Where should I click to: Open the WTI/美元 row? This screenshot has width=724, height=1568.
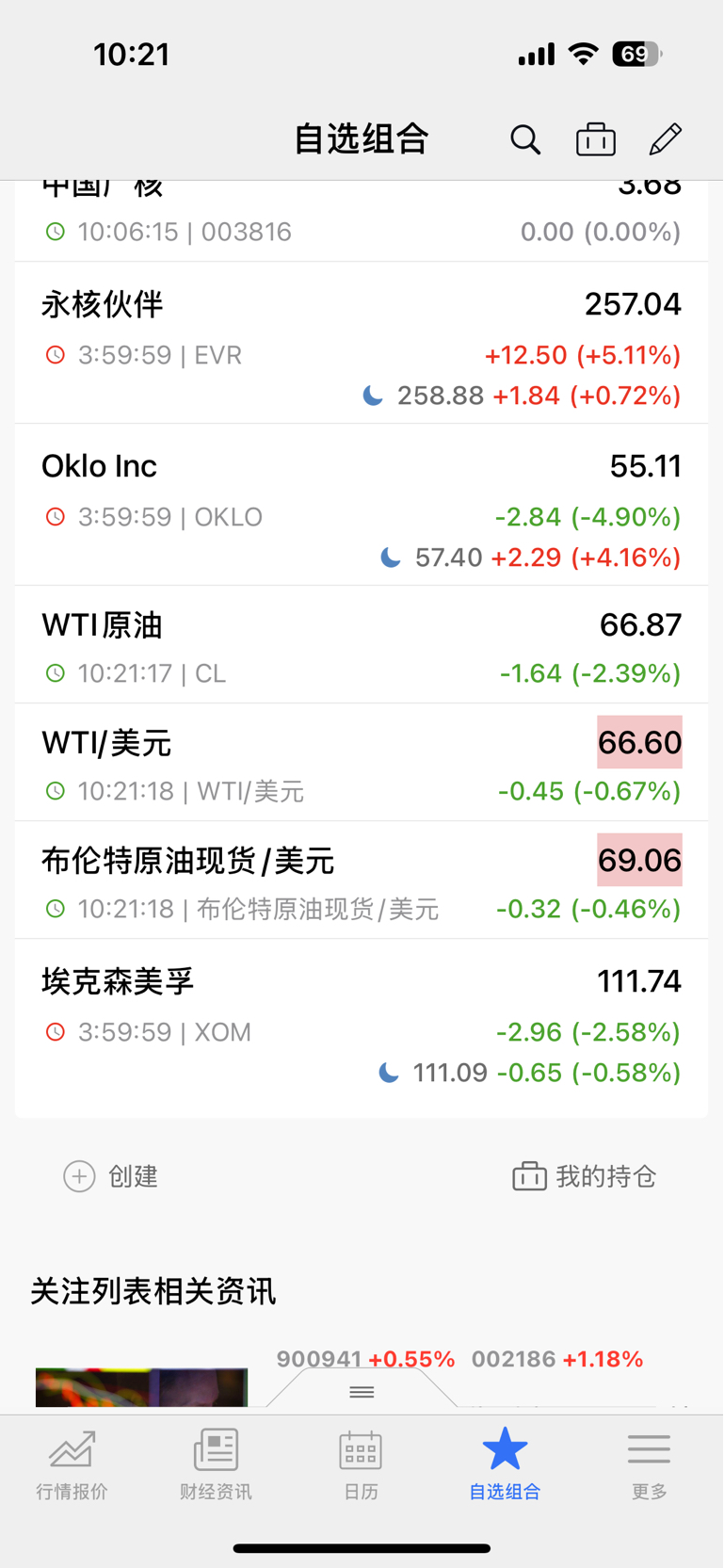[362, 763]
